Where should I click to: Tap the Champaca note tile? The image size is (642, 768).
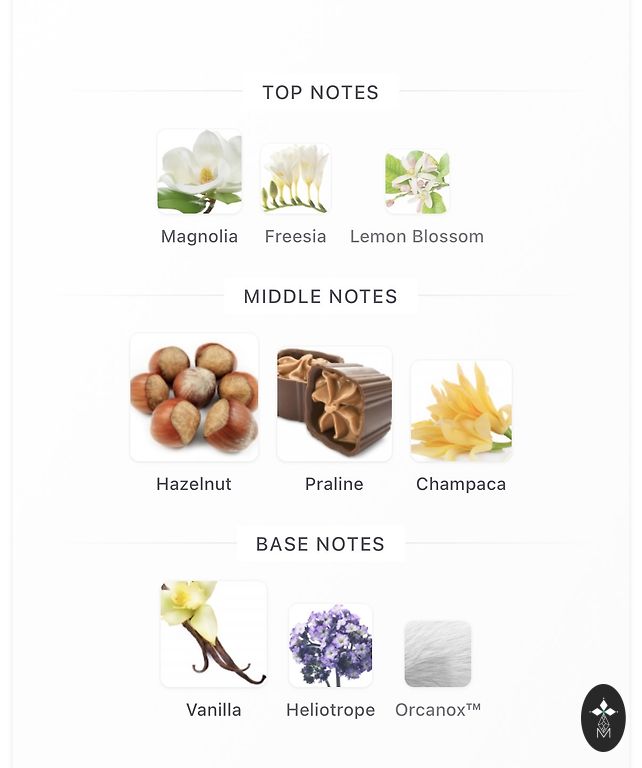[461, 411]
